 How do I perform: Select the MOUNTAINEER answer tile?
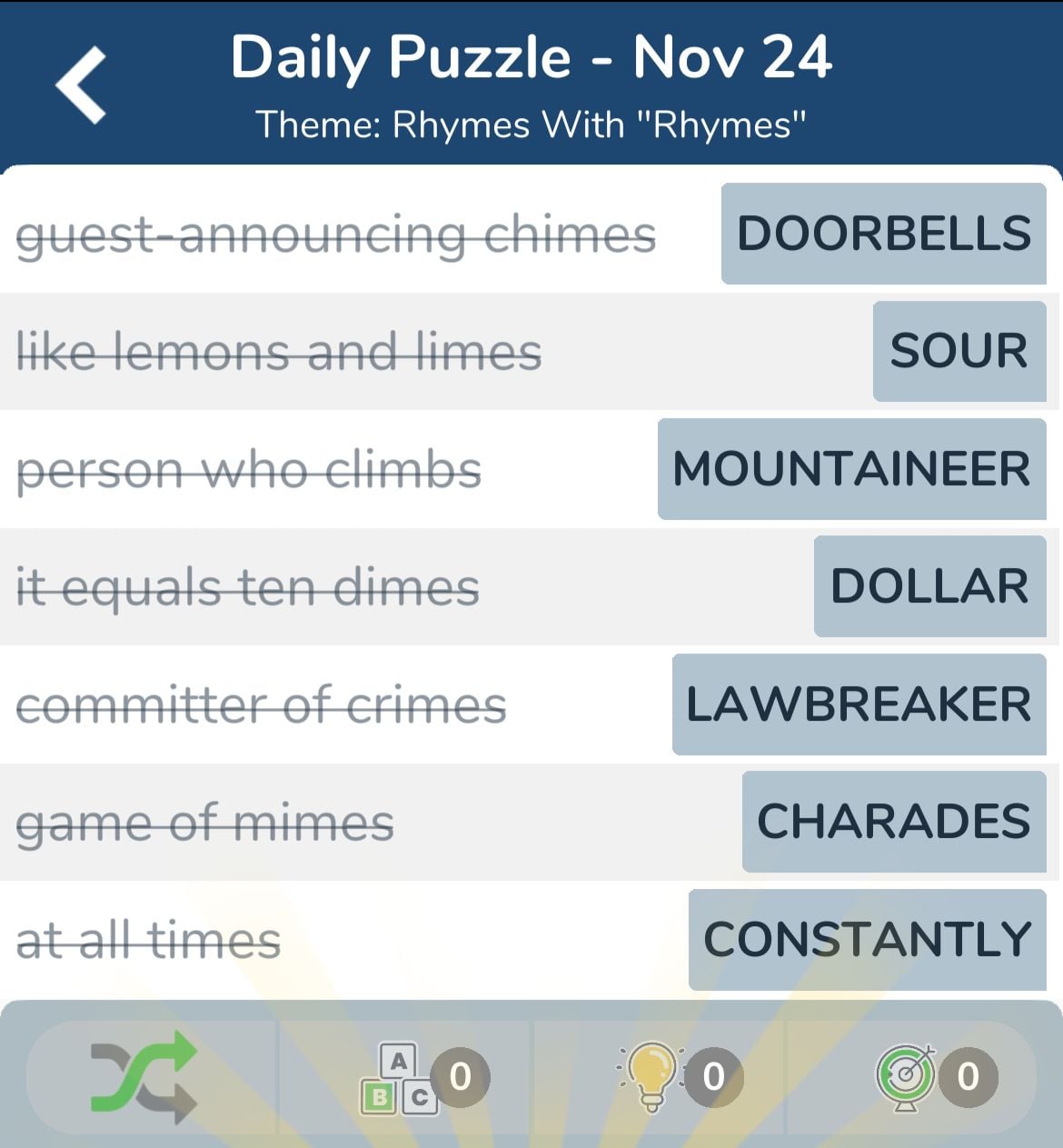click(850, 469)
